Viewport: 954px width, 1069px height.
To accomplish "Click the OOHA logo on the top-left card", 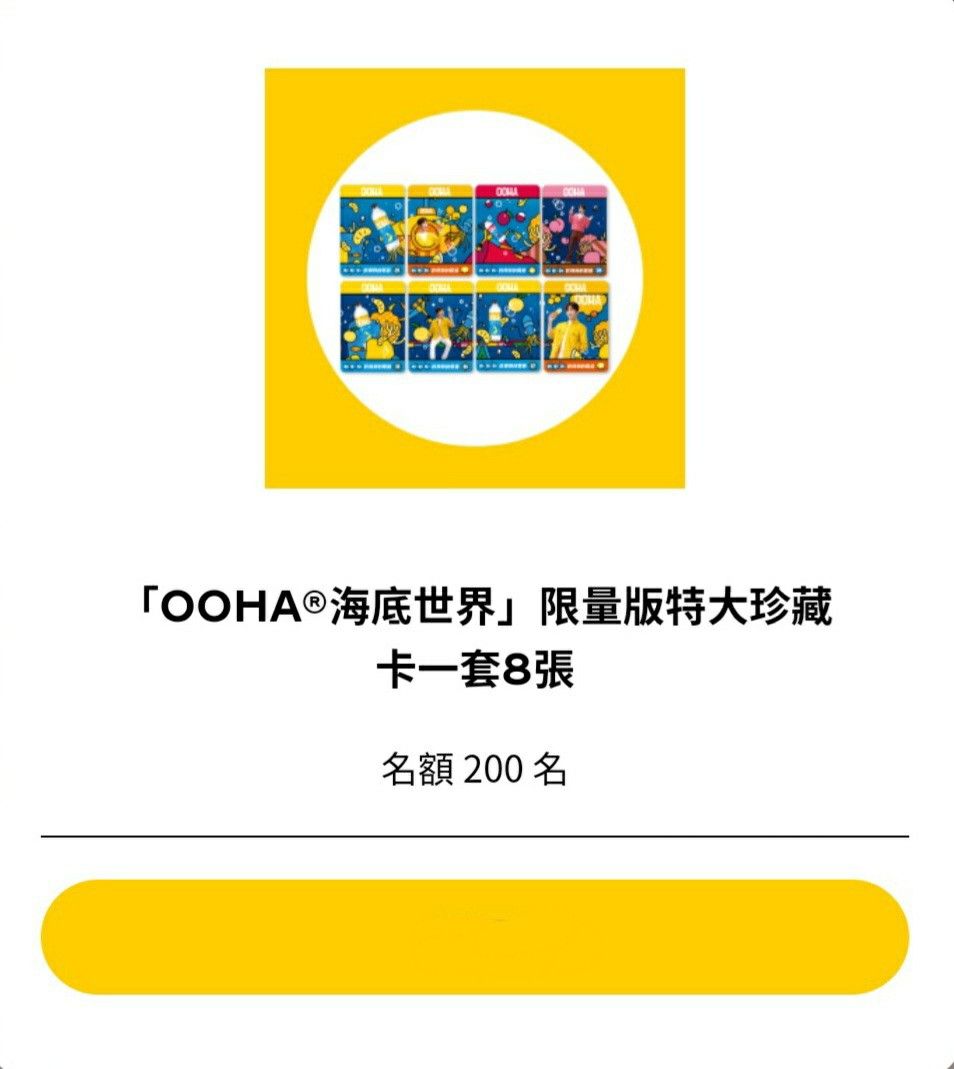I will [372, 191].
